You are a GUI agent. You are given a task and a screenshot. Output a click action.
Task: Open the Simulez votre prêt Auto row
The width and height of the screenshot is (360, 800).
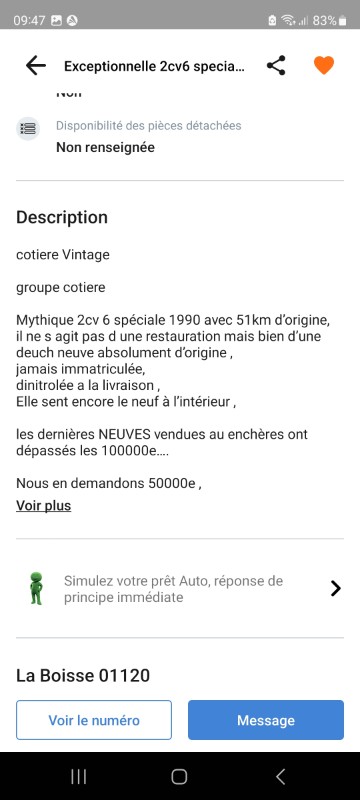(180, 588)
